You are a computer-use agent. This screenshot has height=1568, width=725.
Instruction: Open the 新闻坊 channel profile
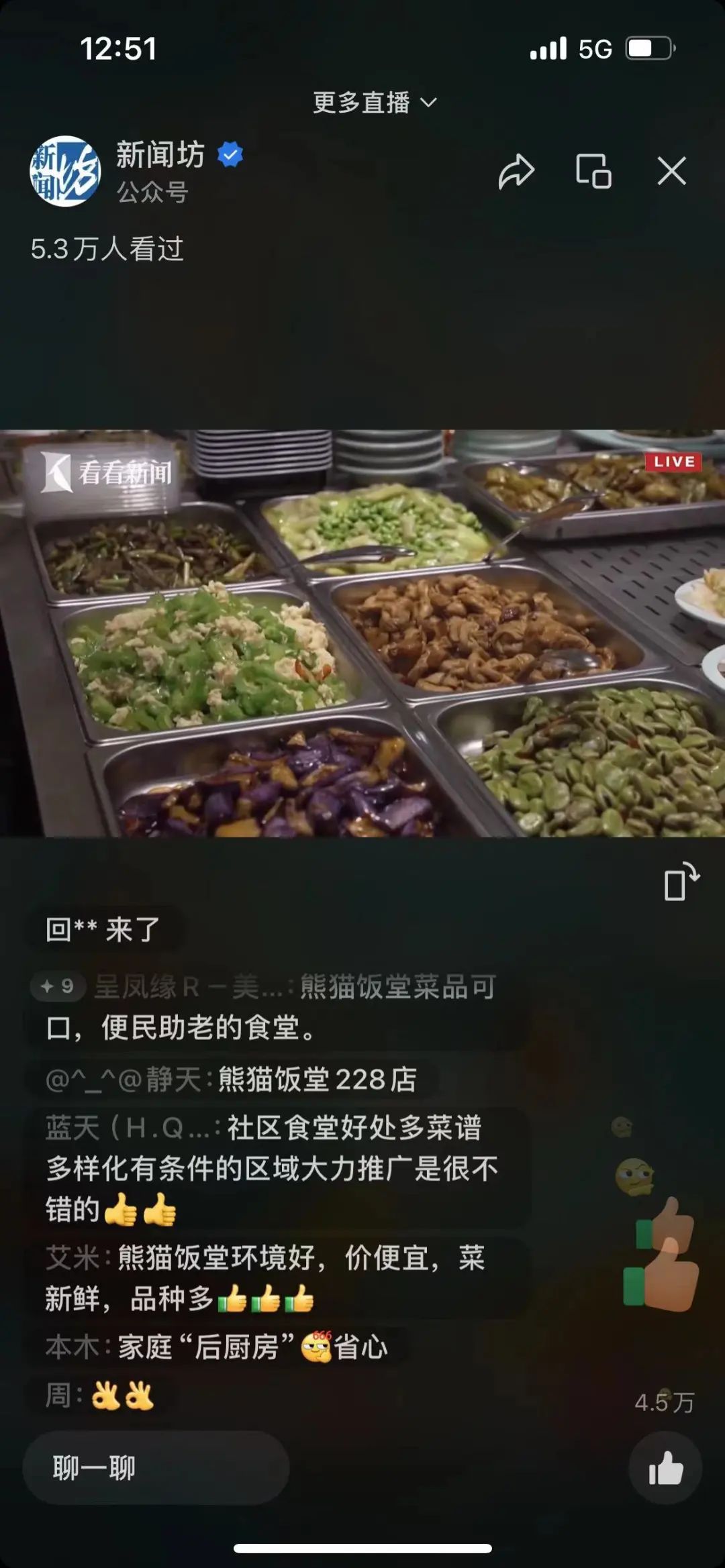point(65,171)
